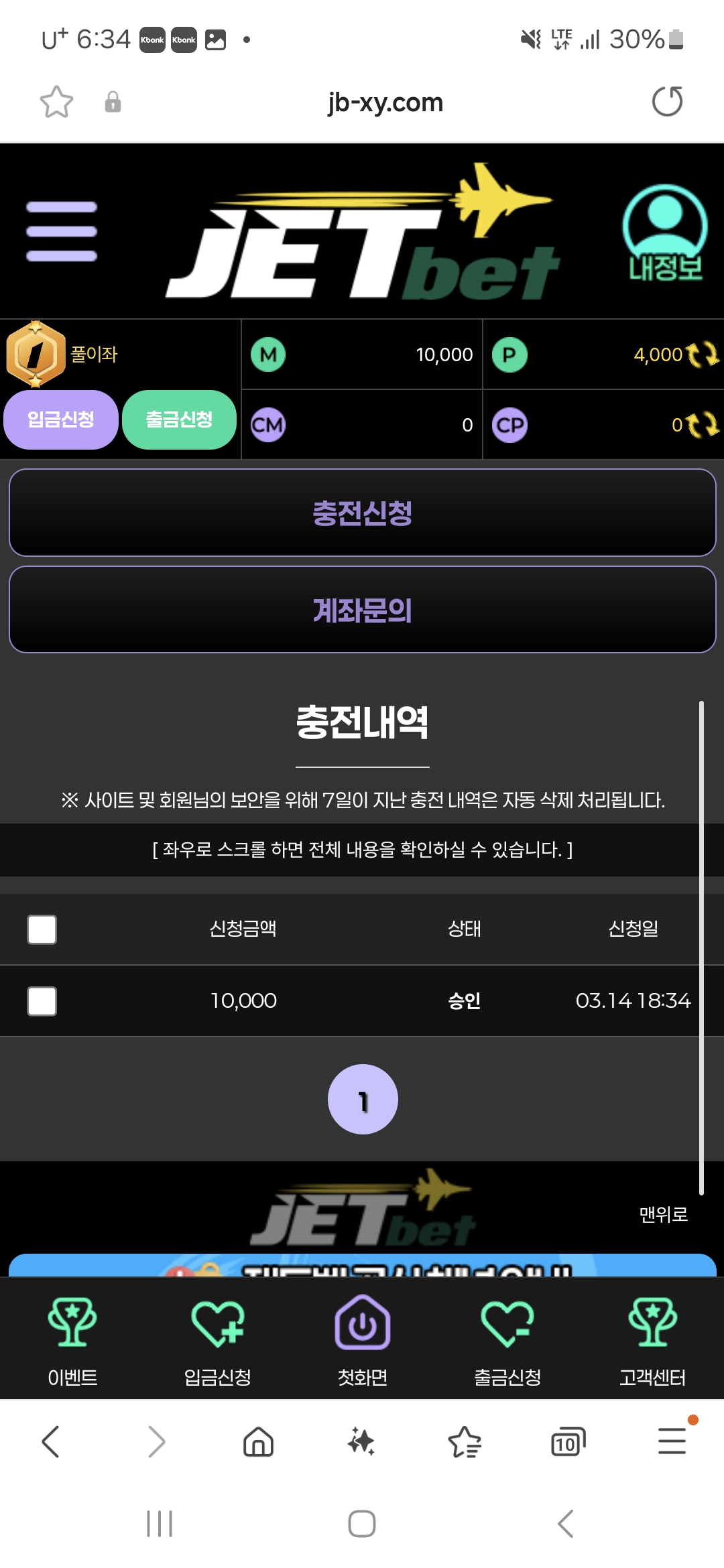Tap the purple 입금신청 button under the username
724x1568 pixels.
point(61,419)
